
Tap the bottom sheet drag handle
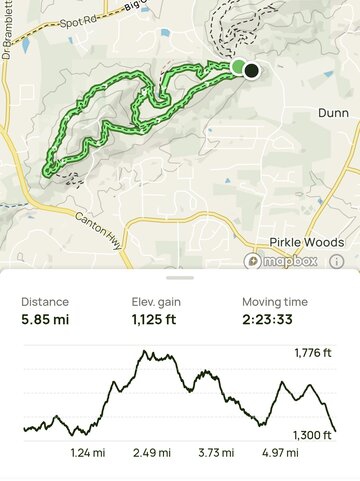180,278
